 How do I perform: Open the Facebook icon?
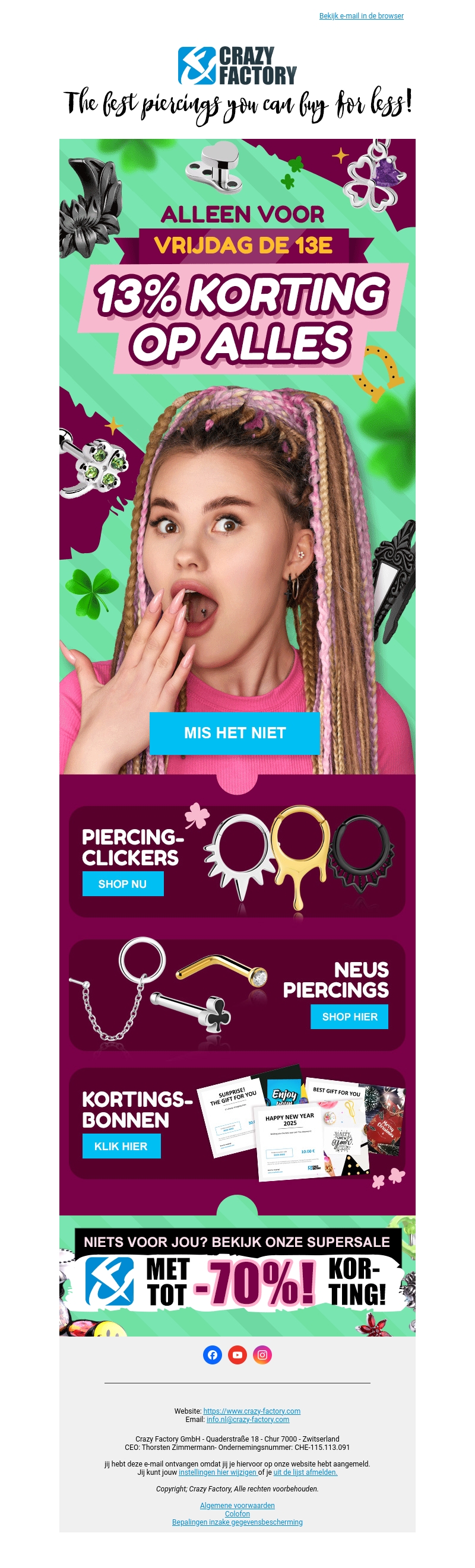(212, 1355)
